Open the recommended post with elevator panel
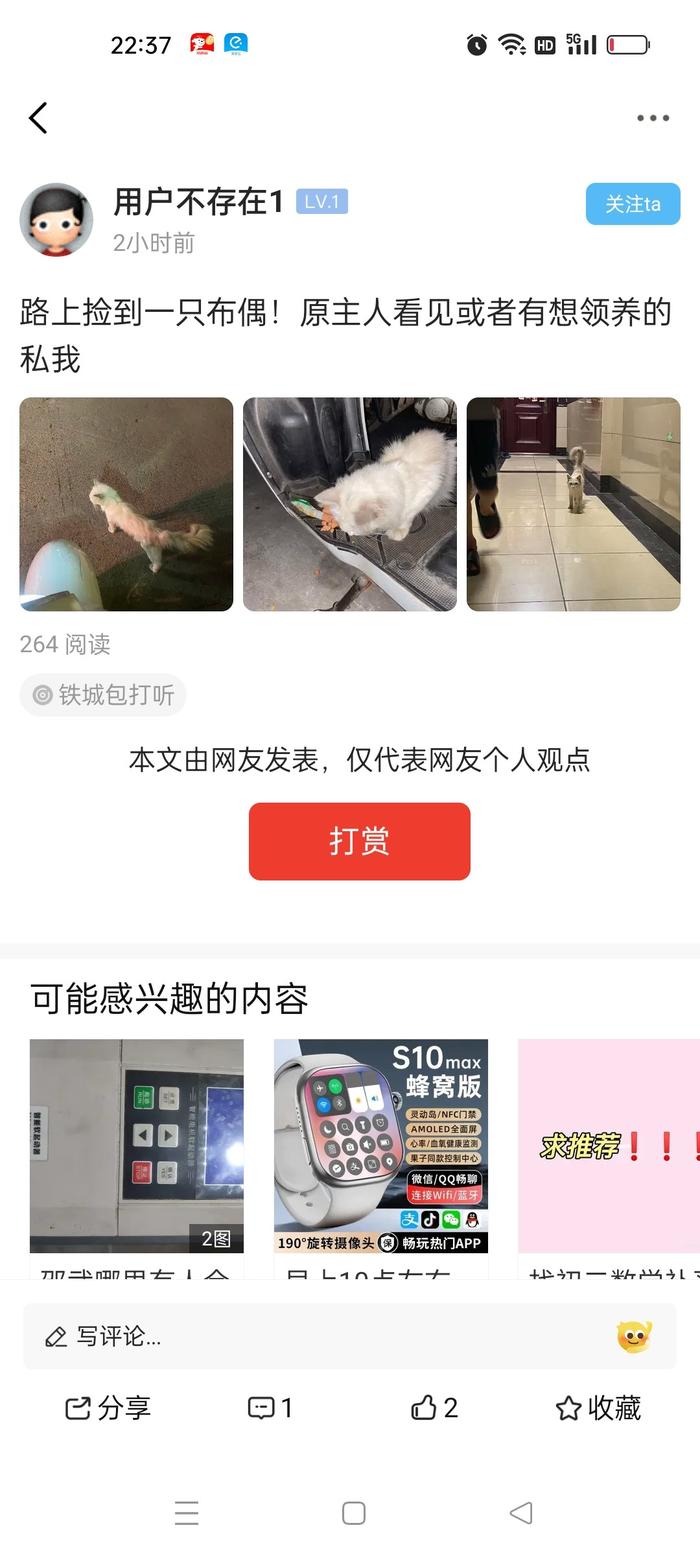Image resolution: width=700 pixels, height=1556 pixels. (137, 1145)
